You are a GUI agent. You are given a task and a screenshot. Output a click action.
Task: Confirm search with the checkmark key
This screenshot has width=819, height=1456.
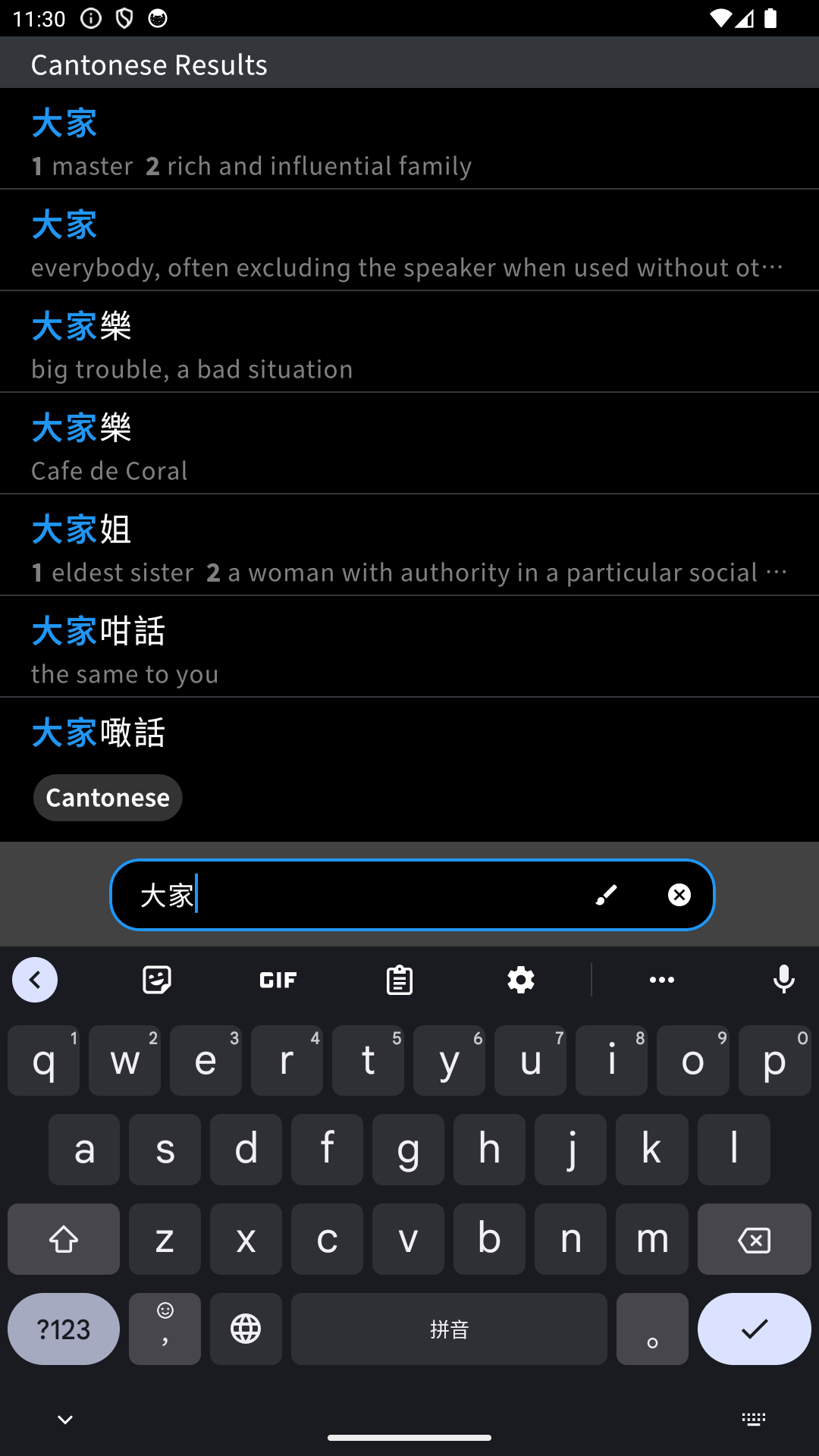point(754,1329)
